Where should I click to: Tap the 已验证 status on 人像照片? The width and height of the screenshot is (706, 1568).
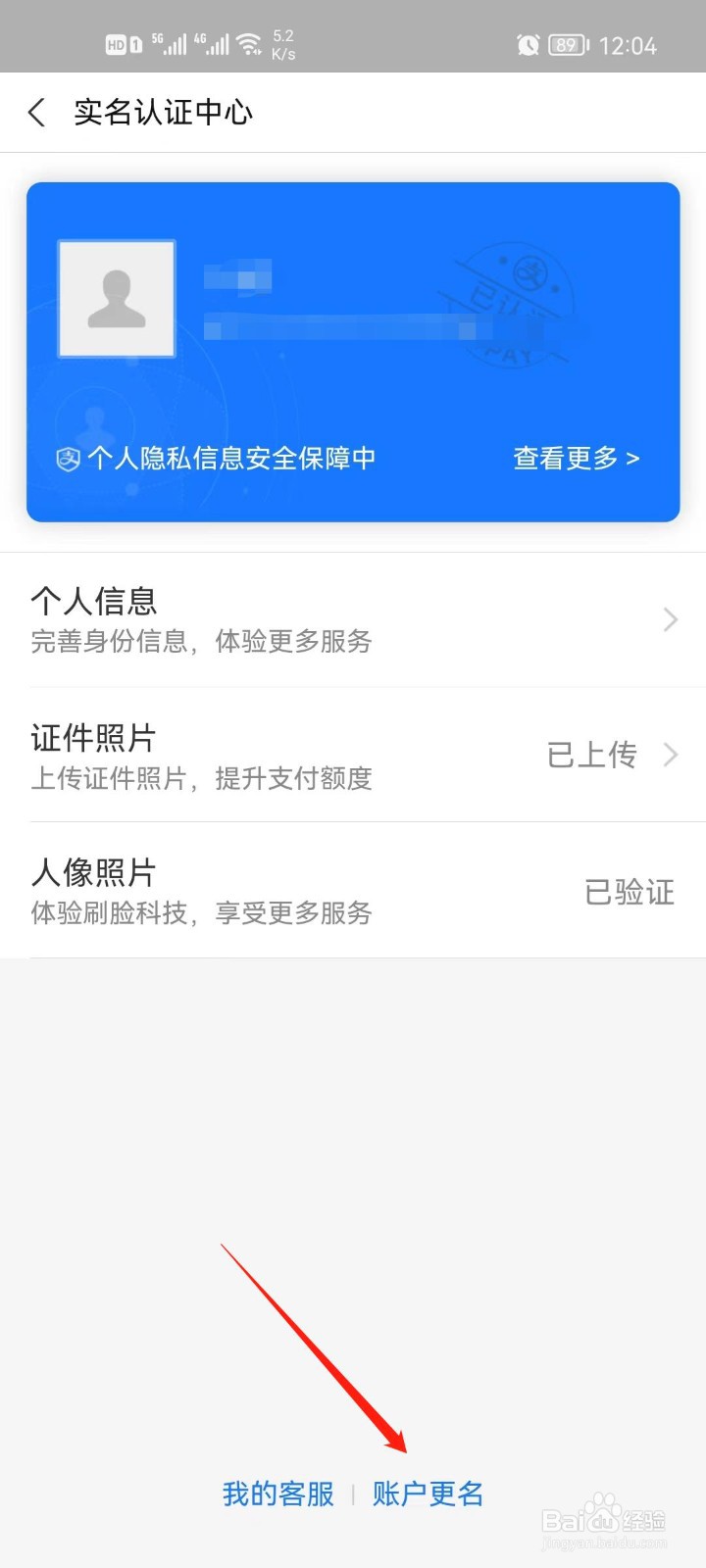pos(629,892)
